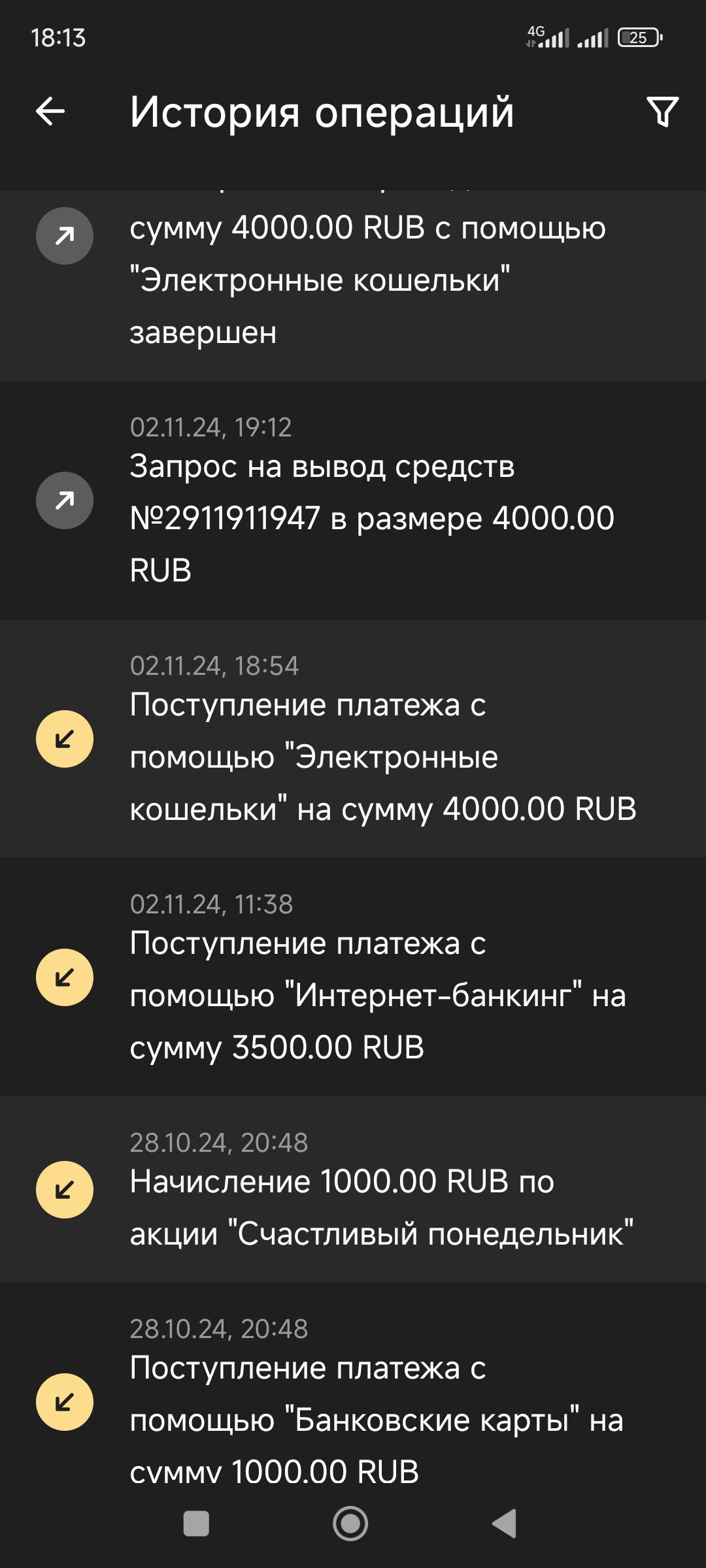Open the "Счастливый понедельник" bonus entry
Screen dimensions: 706x1568
click(353, 1190)
